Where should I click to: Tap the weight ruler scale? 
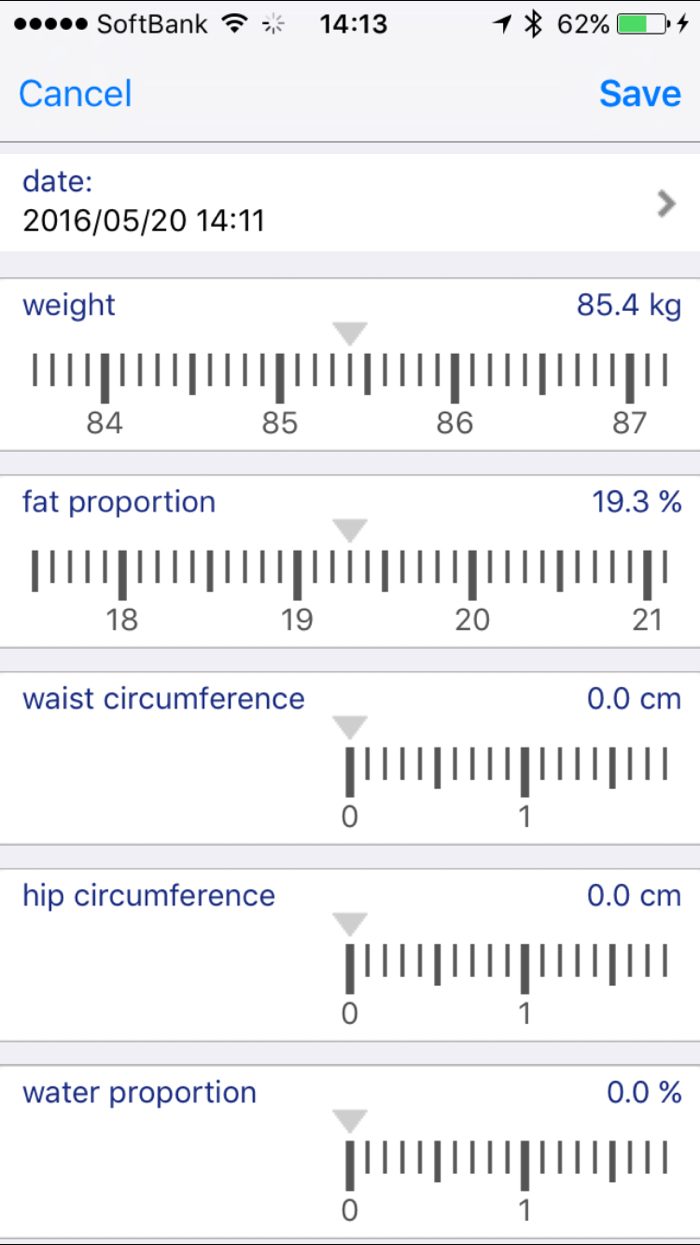pyautogui.click(x=350, y=378)
